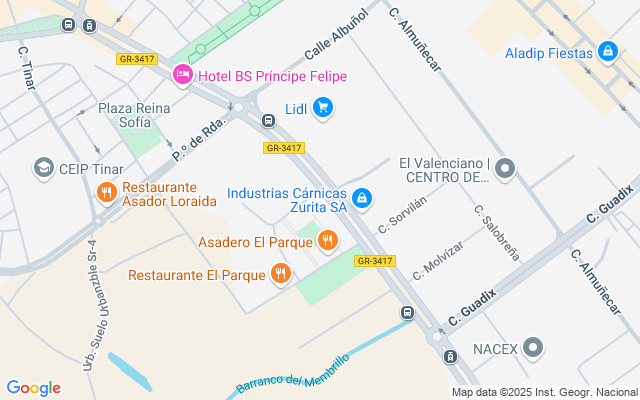Select Restaurante El Parque marker

pos(280,273)
